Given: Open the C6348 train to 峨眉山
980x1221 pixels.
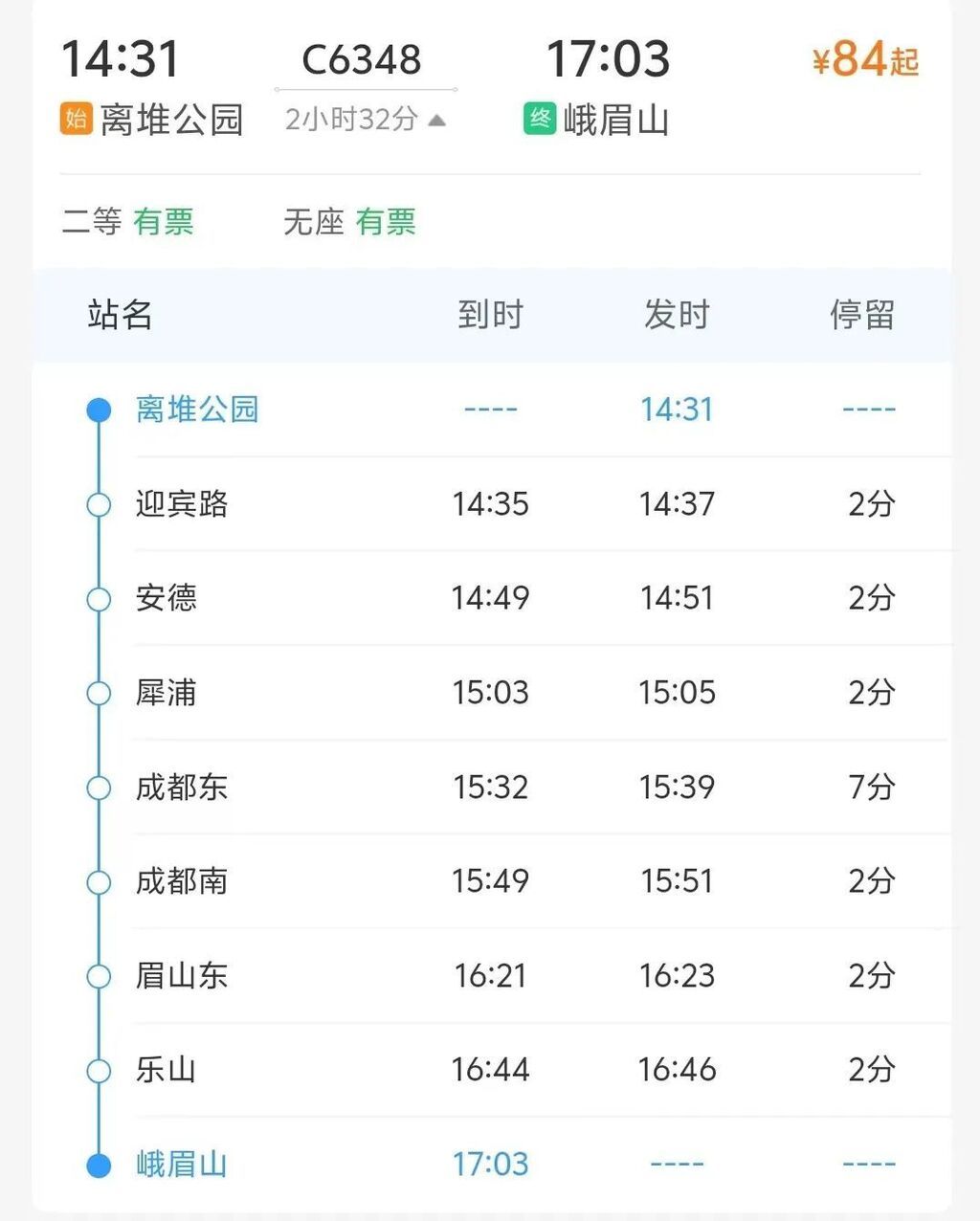Looking at the screenshot, I should pos(361,59).
